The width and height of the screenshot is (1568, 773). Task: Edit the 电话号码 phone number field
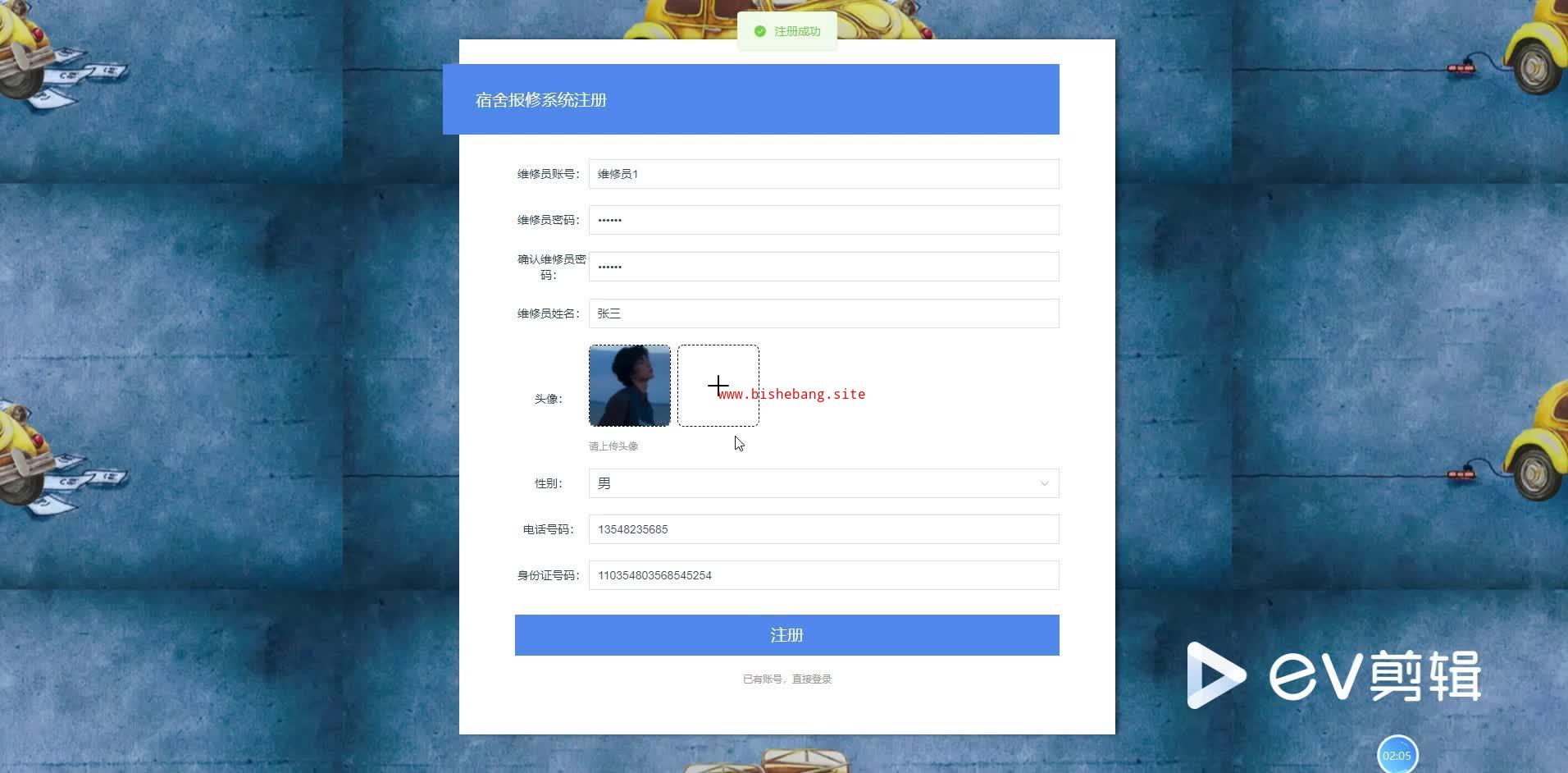click(x=823, y=529)
